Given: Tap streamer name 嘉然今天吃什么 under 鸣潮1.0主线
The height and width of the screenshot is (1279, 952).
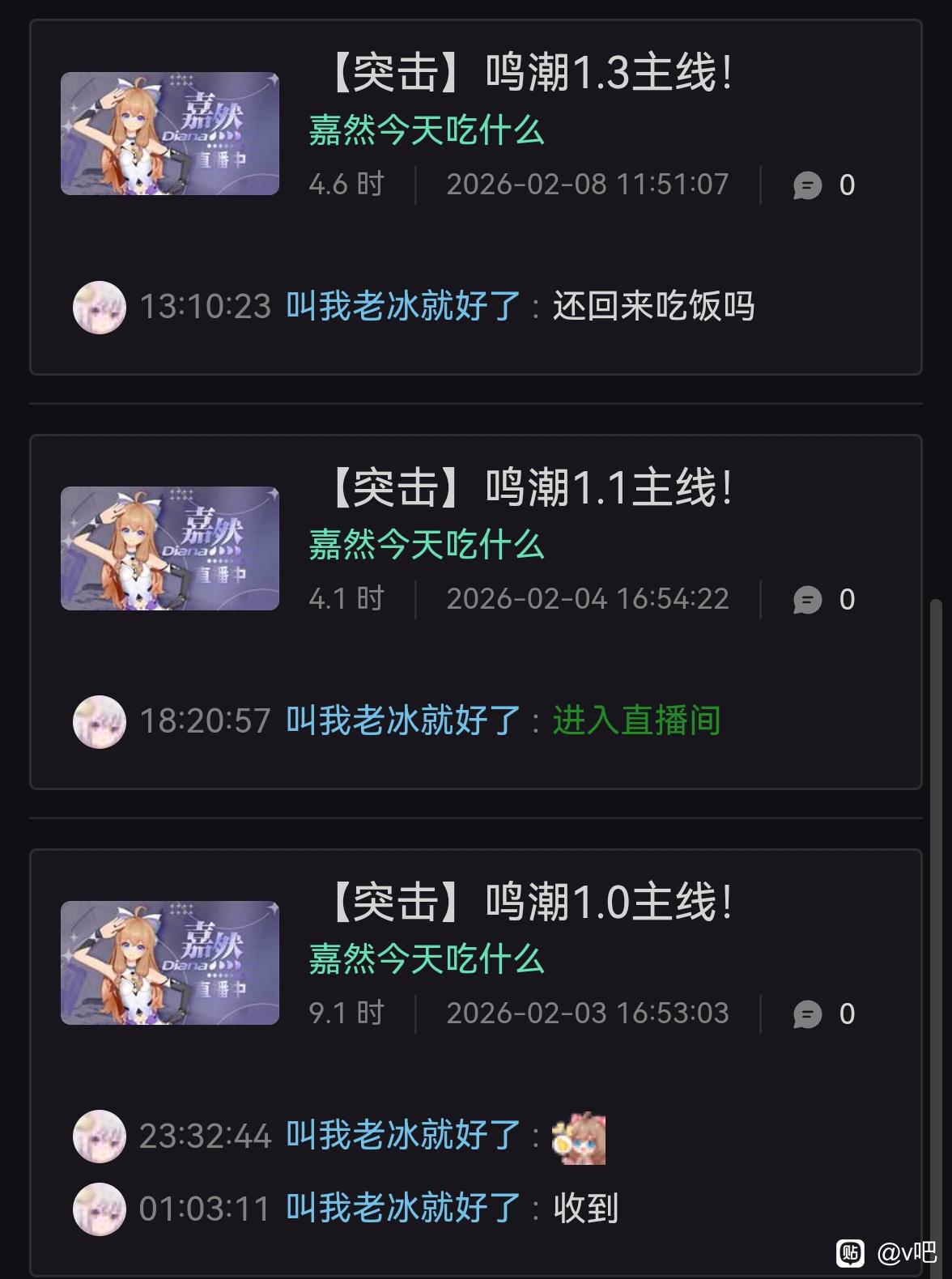Looking at the screenshot, I should (x=427, y=958).
